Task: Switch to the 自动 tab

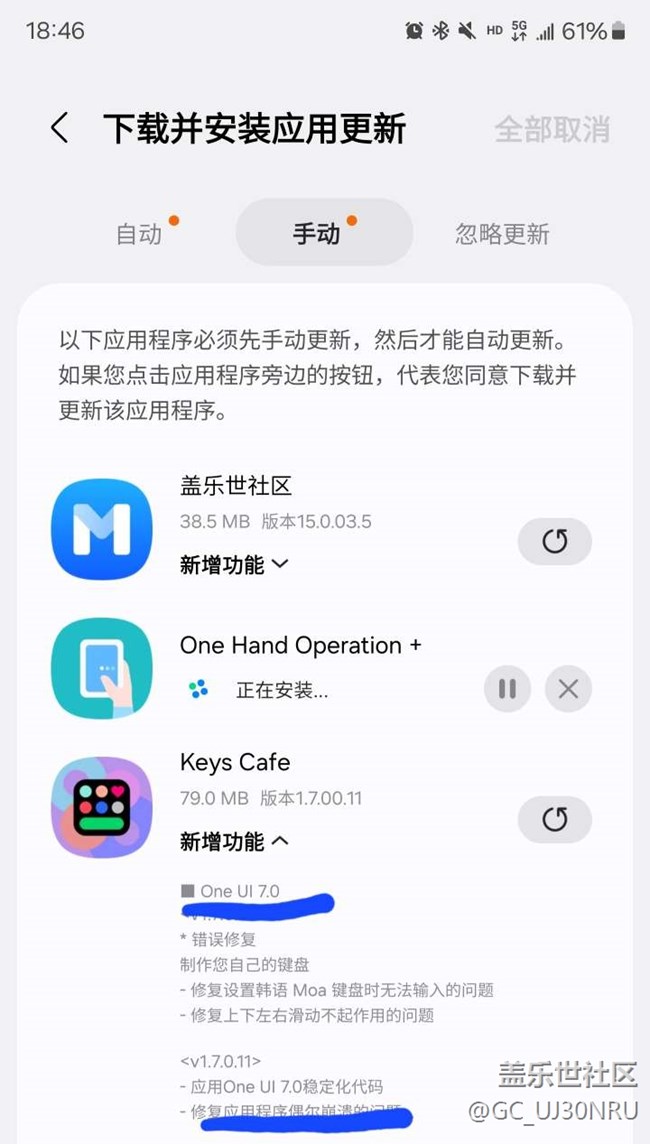Action: click(139, 234)
